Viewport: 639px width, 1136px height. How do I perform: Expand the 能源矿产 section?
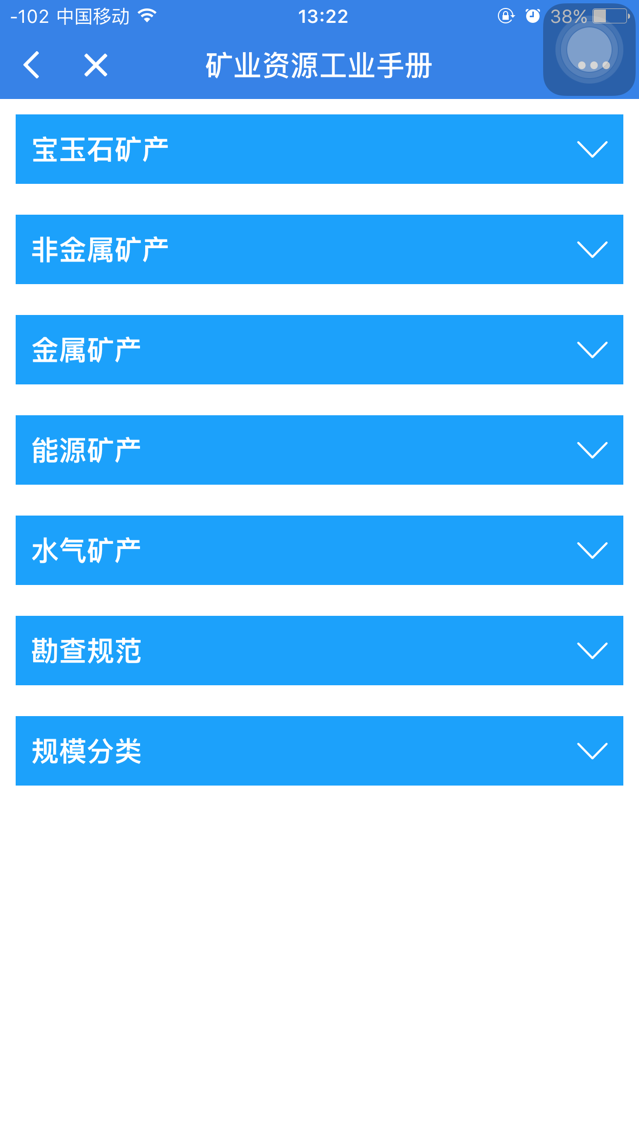(x=319, y=450)
